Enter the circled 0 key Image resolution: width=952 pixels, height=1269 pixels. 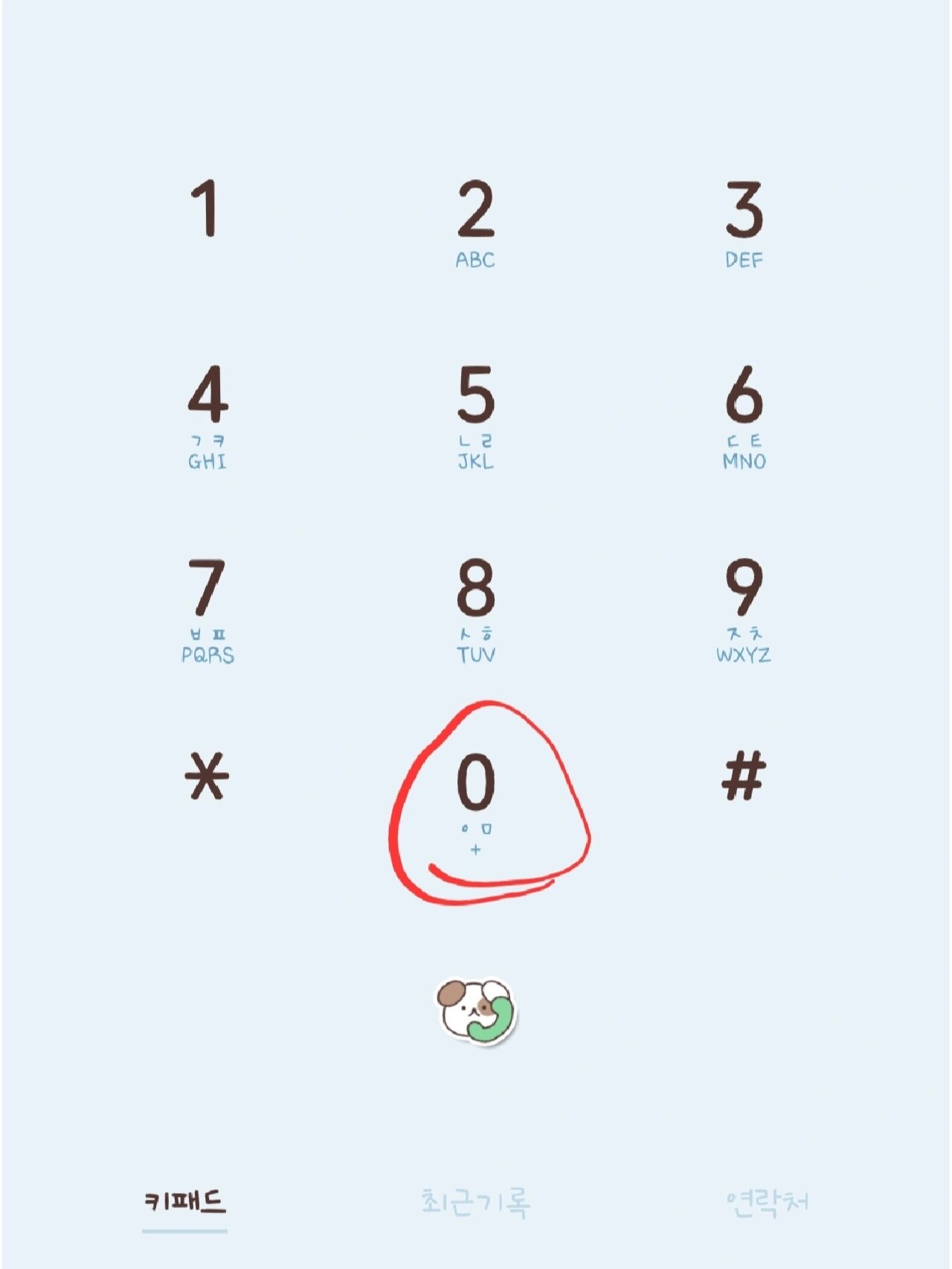475,796
